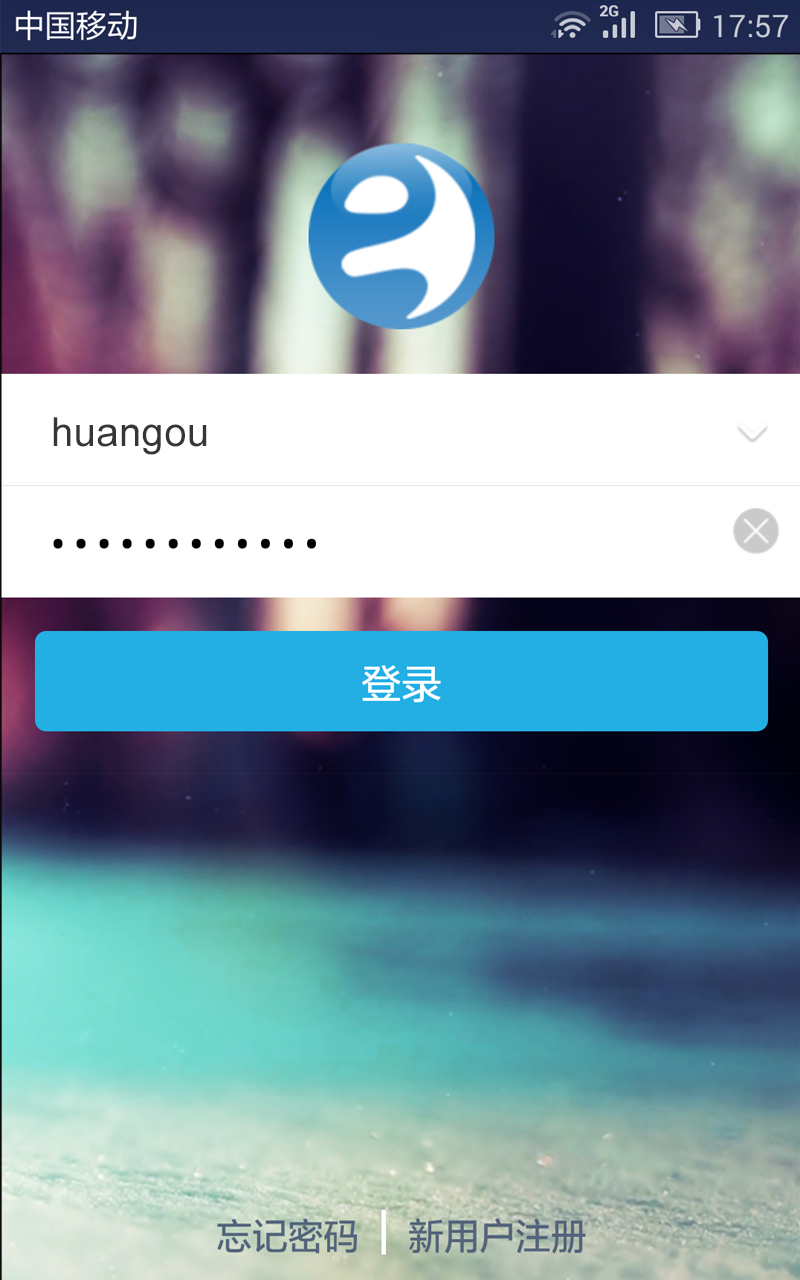This screenshot has height=1280, width=800.
Task: Tap the username field showing huangou
Action: [x=380, y=431]
